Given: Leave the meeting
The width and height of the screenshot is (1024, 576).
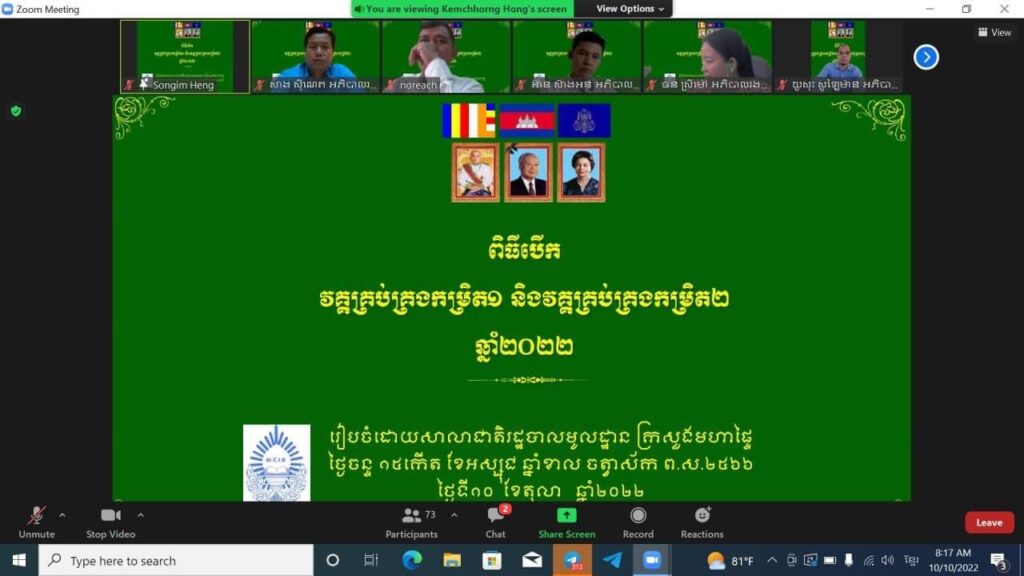Looking at the screenshot, I should click(x=988, y=522).
